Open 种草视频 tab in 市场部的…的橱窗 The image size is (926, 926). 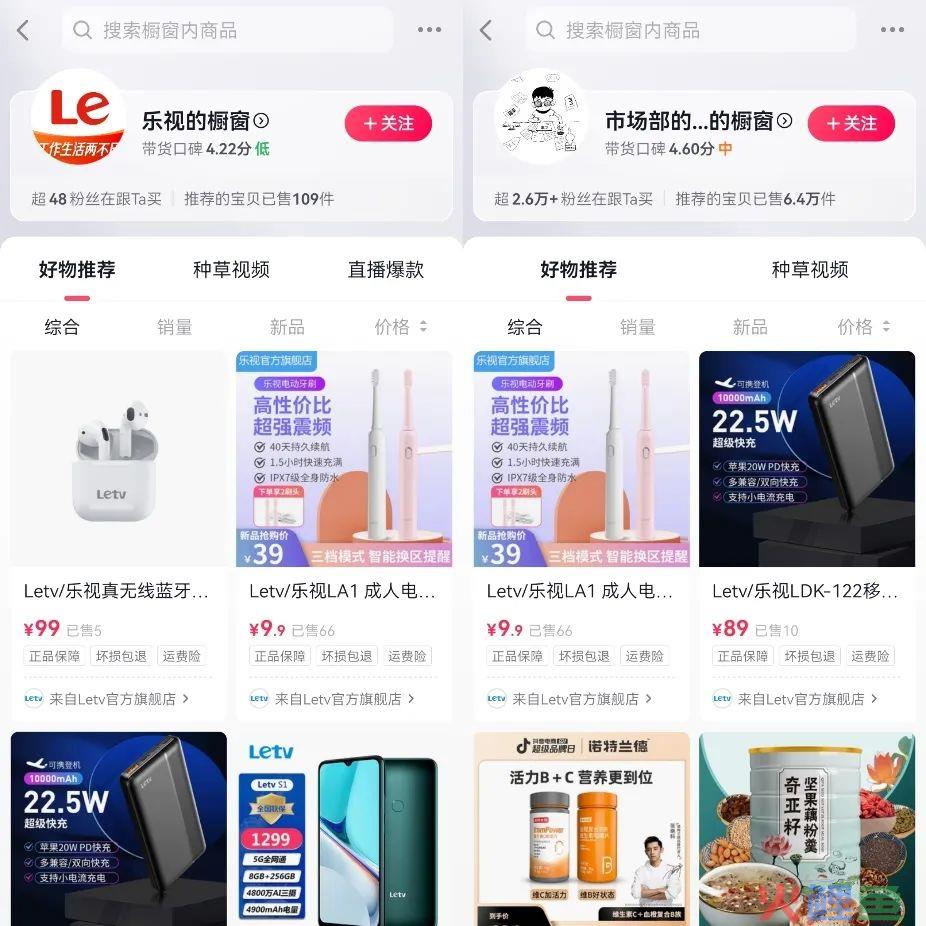(x=809, y=269)
